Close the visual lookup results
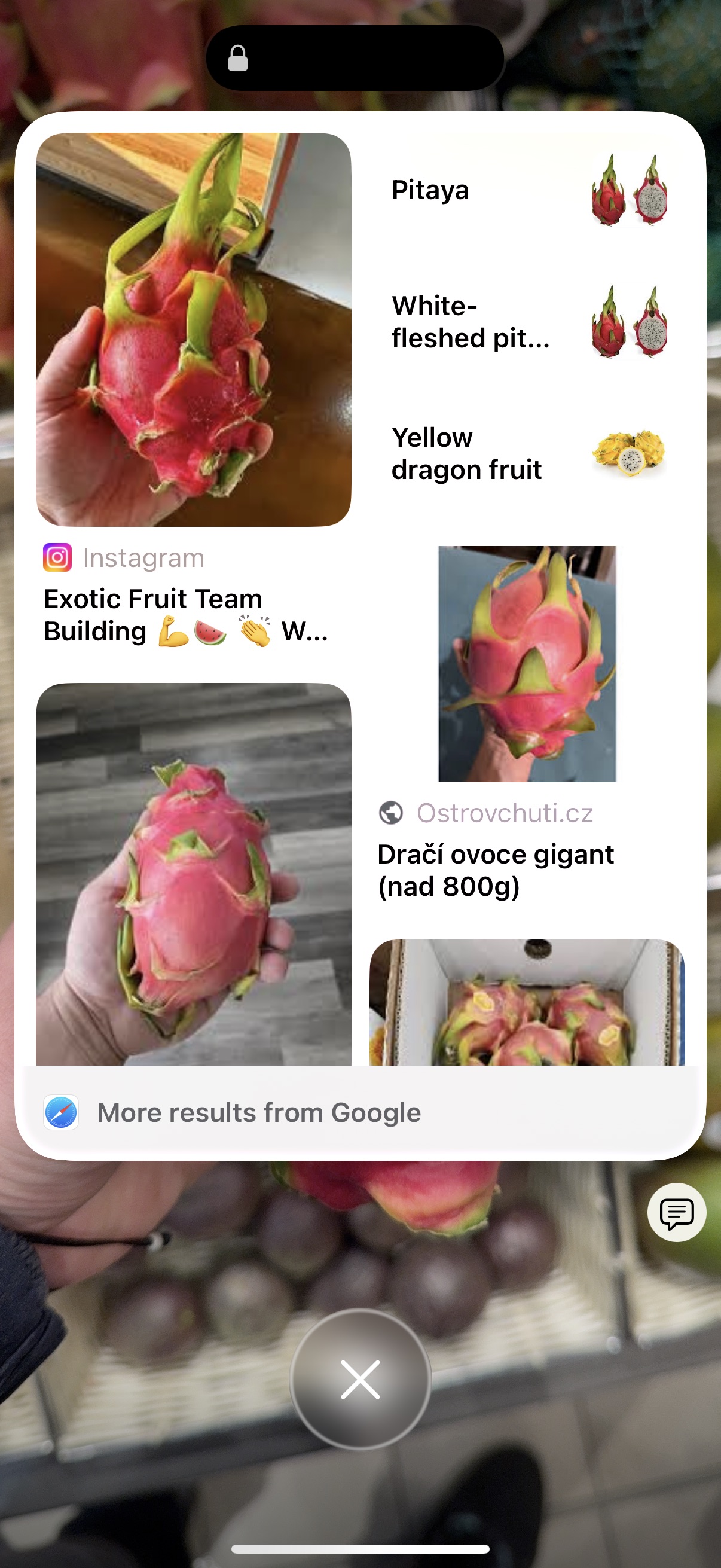The height and width of the screenshot is (1568, 721). (x=360, y=1379)
